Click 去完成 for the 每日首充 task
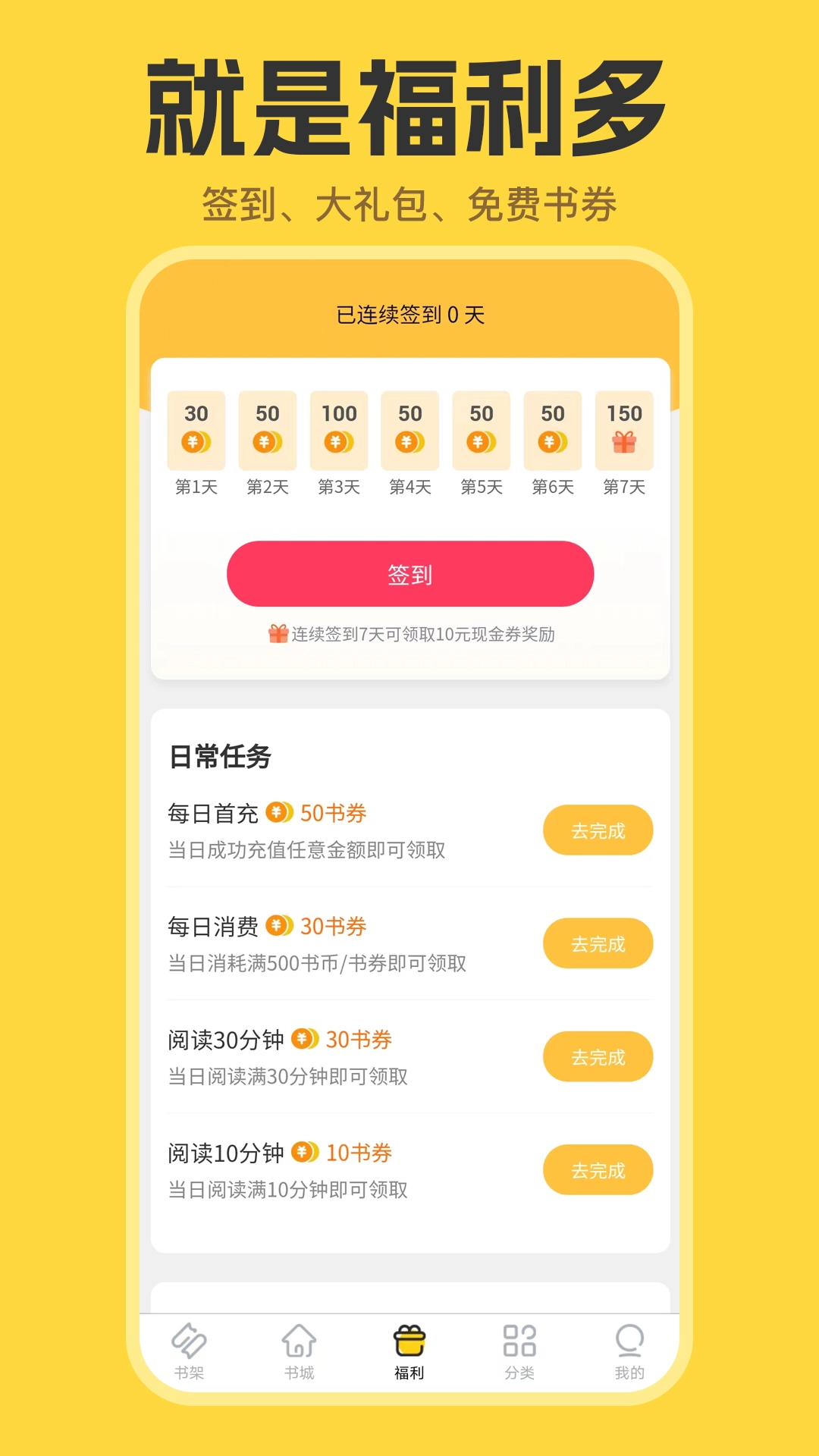The image size is (819, 1456). 598,830
